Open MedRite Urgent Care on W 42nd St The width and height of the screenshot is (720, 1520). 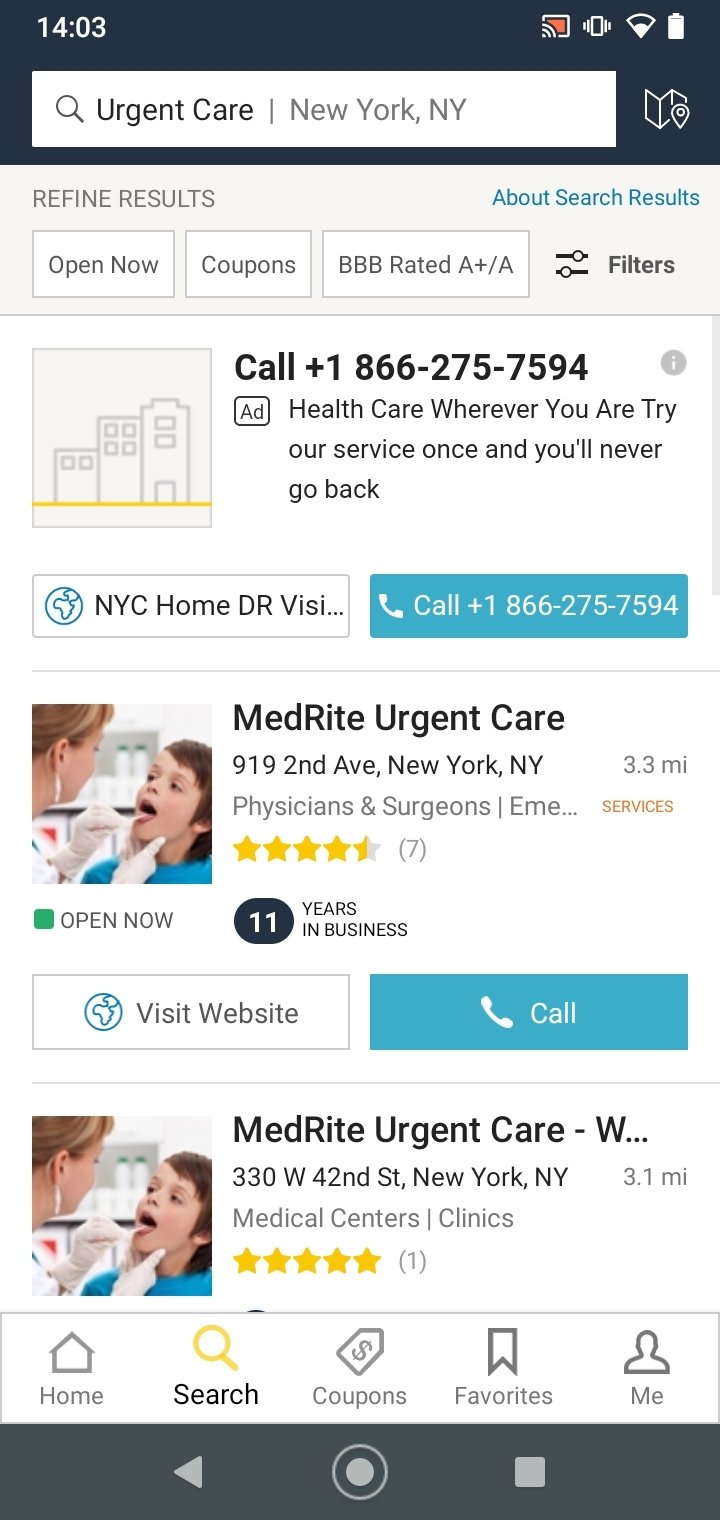point(440,1130)
